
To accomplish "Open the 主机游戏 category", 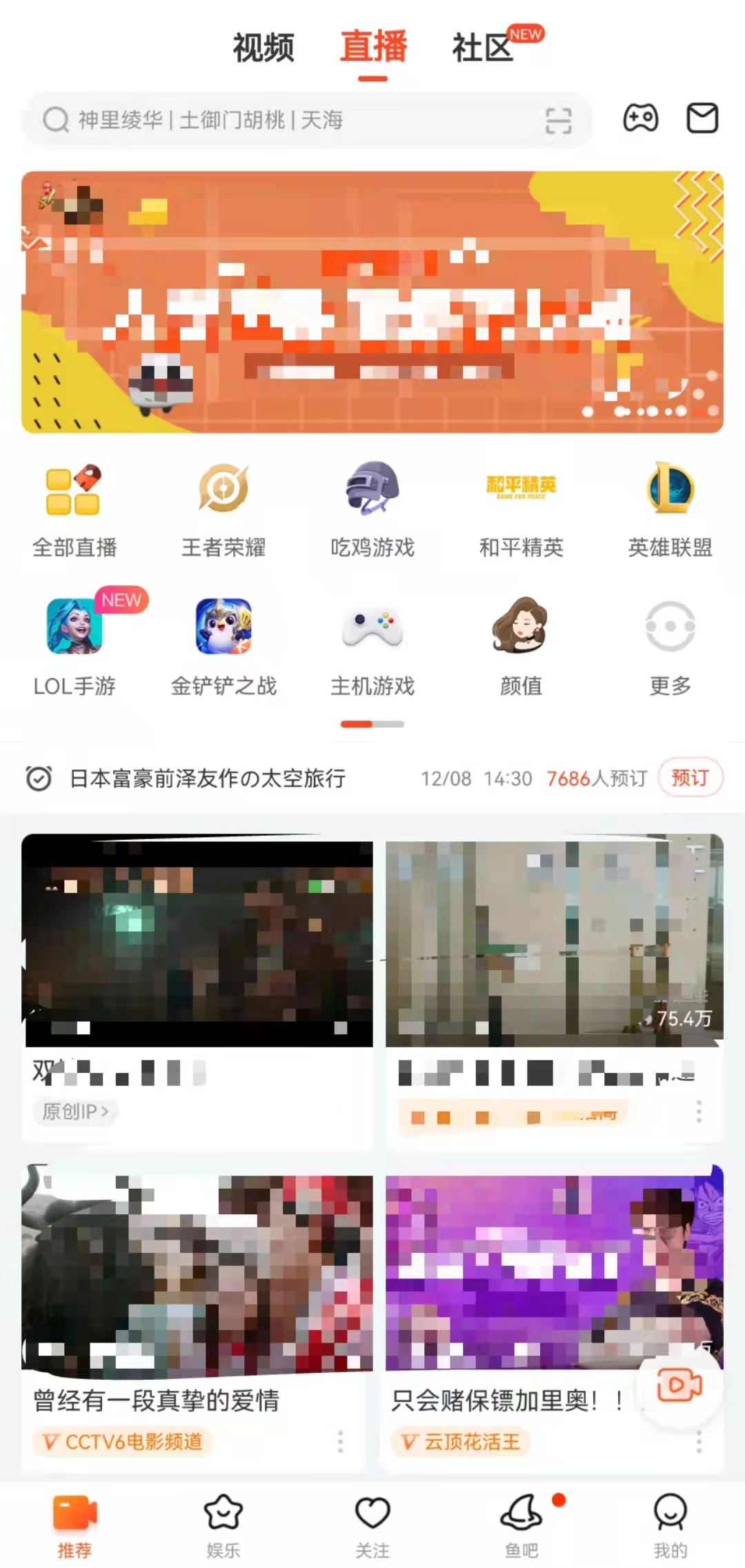I will coord(372,648).
